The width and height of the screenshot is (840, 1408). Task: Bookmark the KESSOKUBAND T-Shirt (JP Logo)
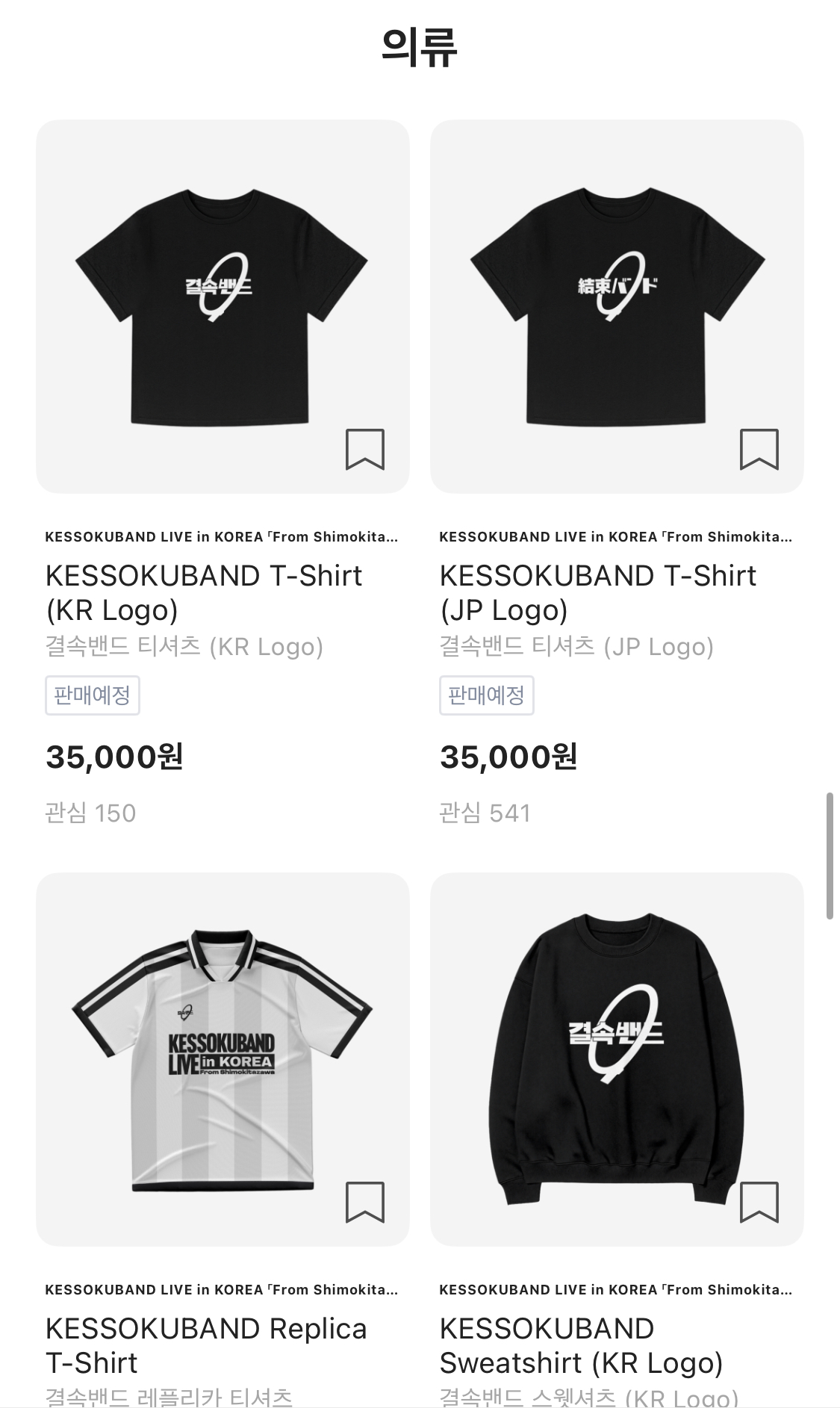click(x=759, y=449)
